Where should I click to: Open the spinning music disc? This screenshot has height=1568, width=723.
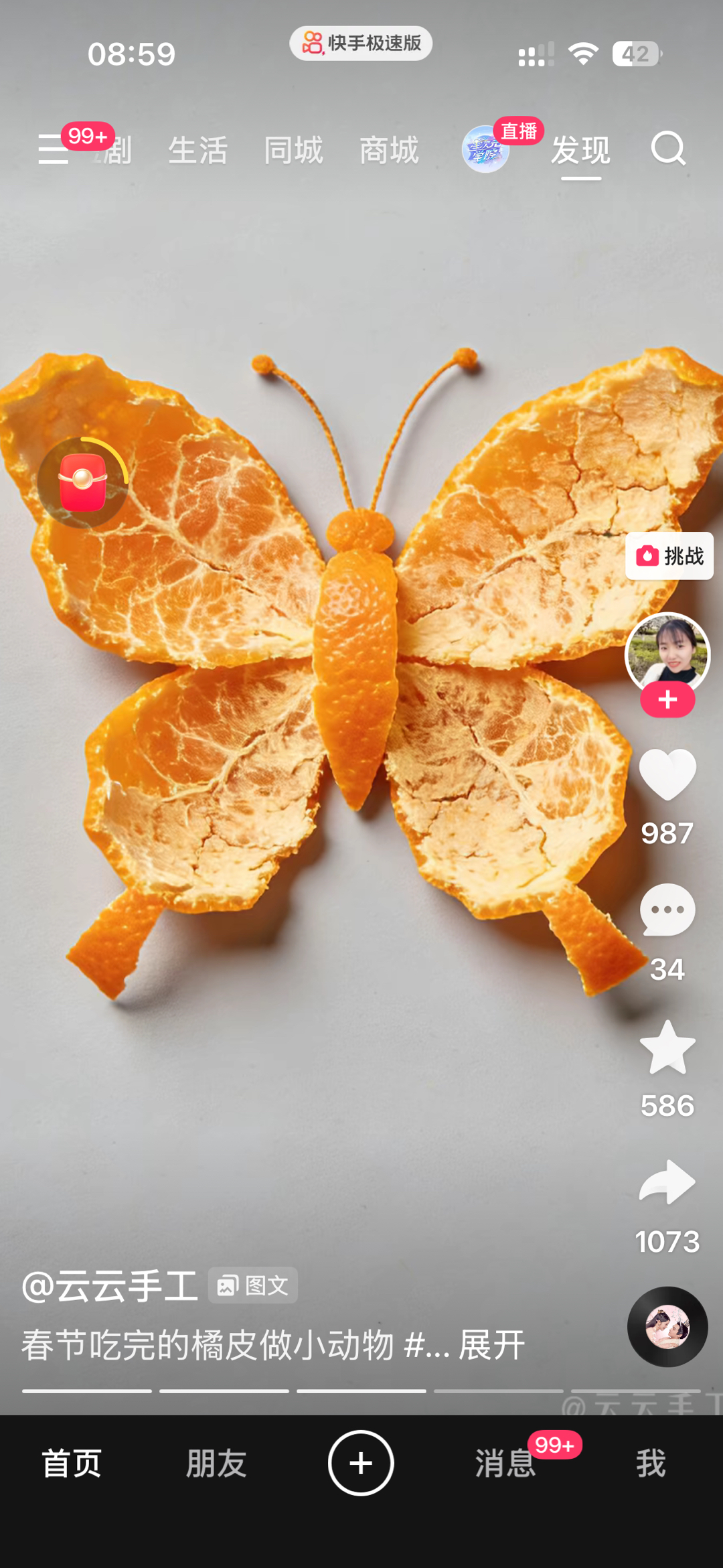[667, 1326]
